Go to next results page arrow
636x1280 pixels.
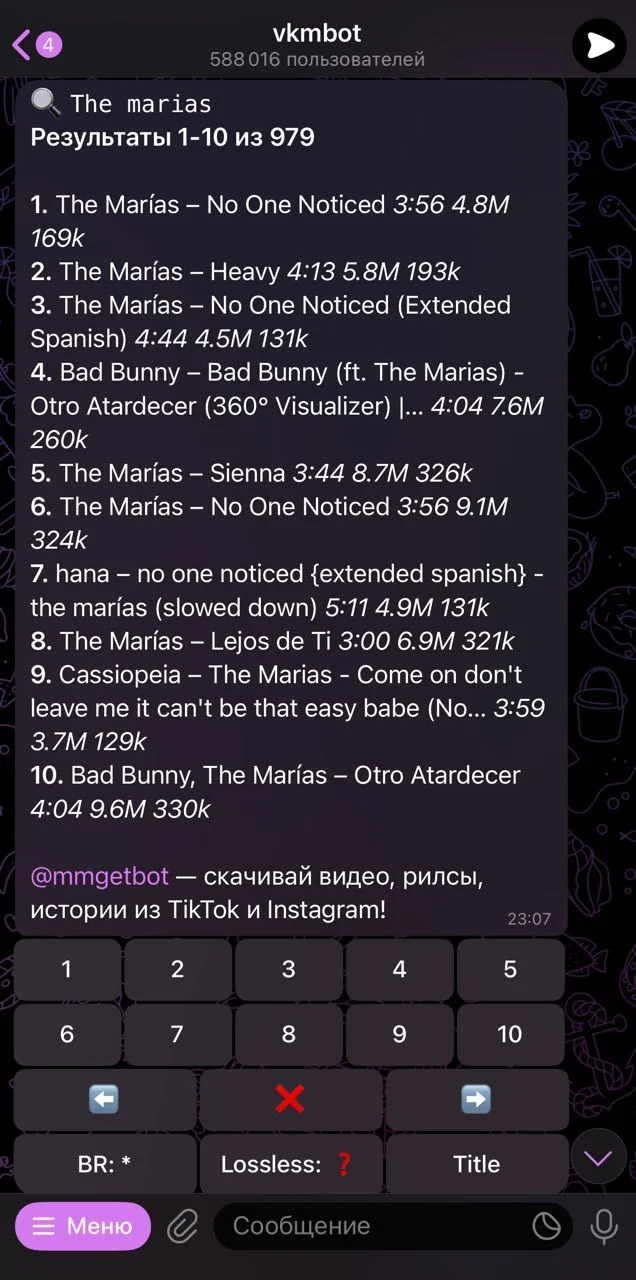tap(476, 1099)
